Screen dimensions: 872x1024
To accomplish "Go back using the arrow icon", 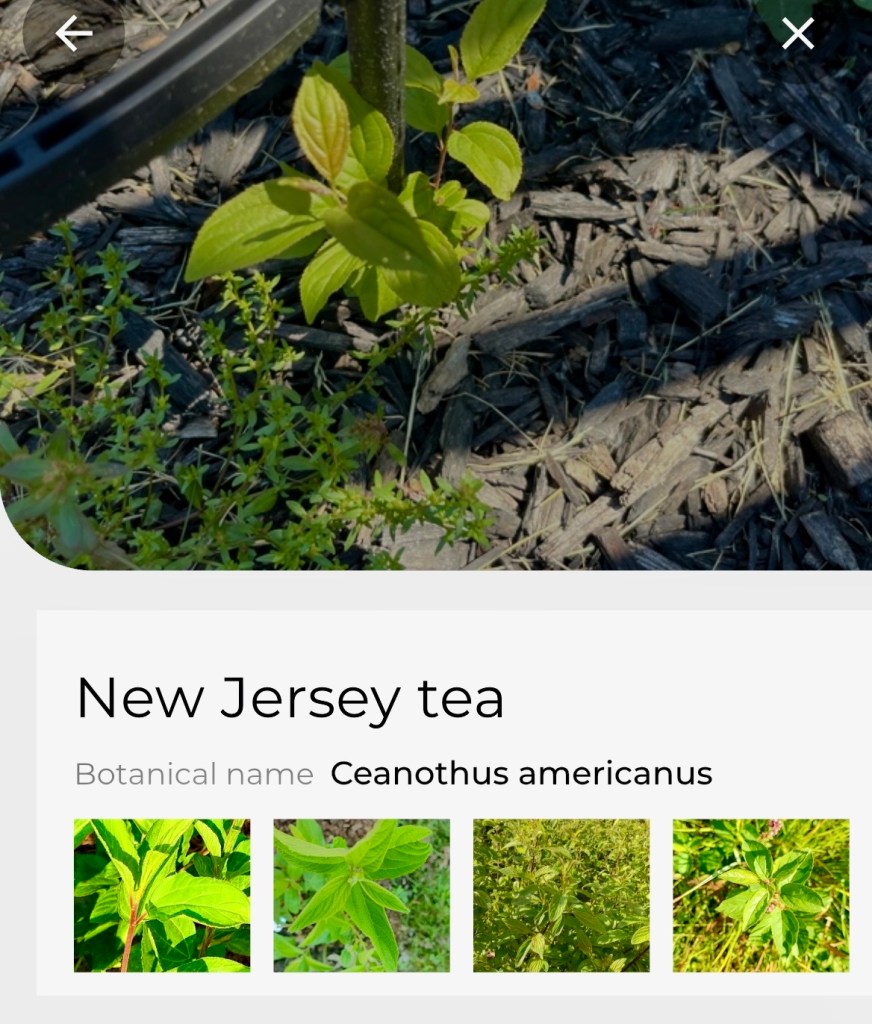I will [73, 33].
